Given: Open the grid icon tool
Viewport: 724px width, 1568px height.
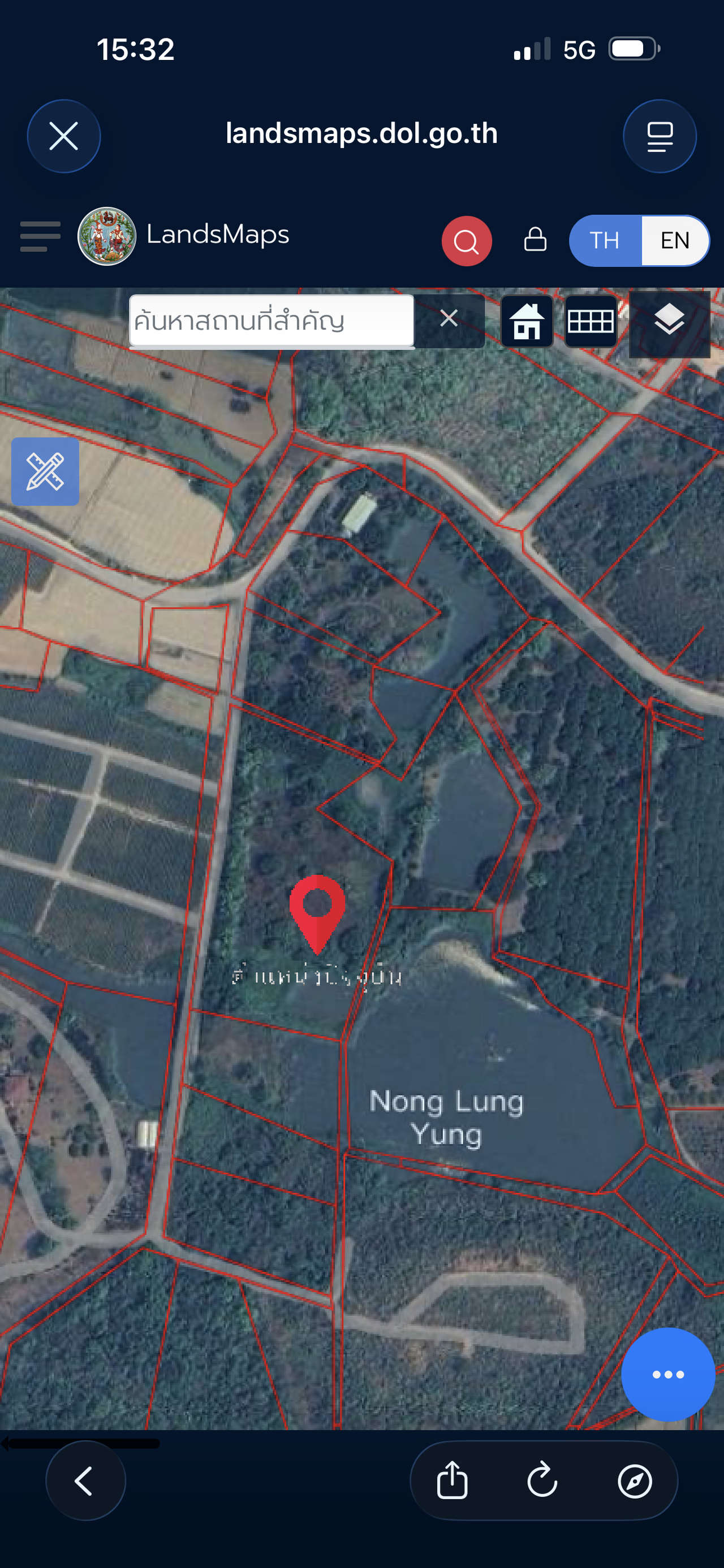Looking at the screenshot, I should click(x=590, y=321).
